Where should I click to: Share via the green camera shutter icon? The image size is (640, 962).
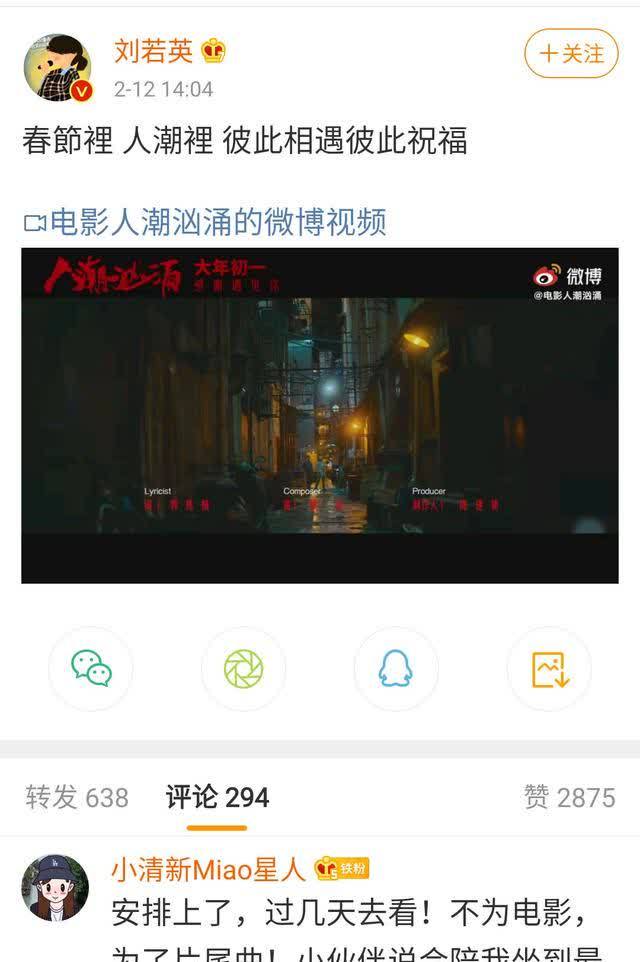pyautogui.click(x=244, y=669)
